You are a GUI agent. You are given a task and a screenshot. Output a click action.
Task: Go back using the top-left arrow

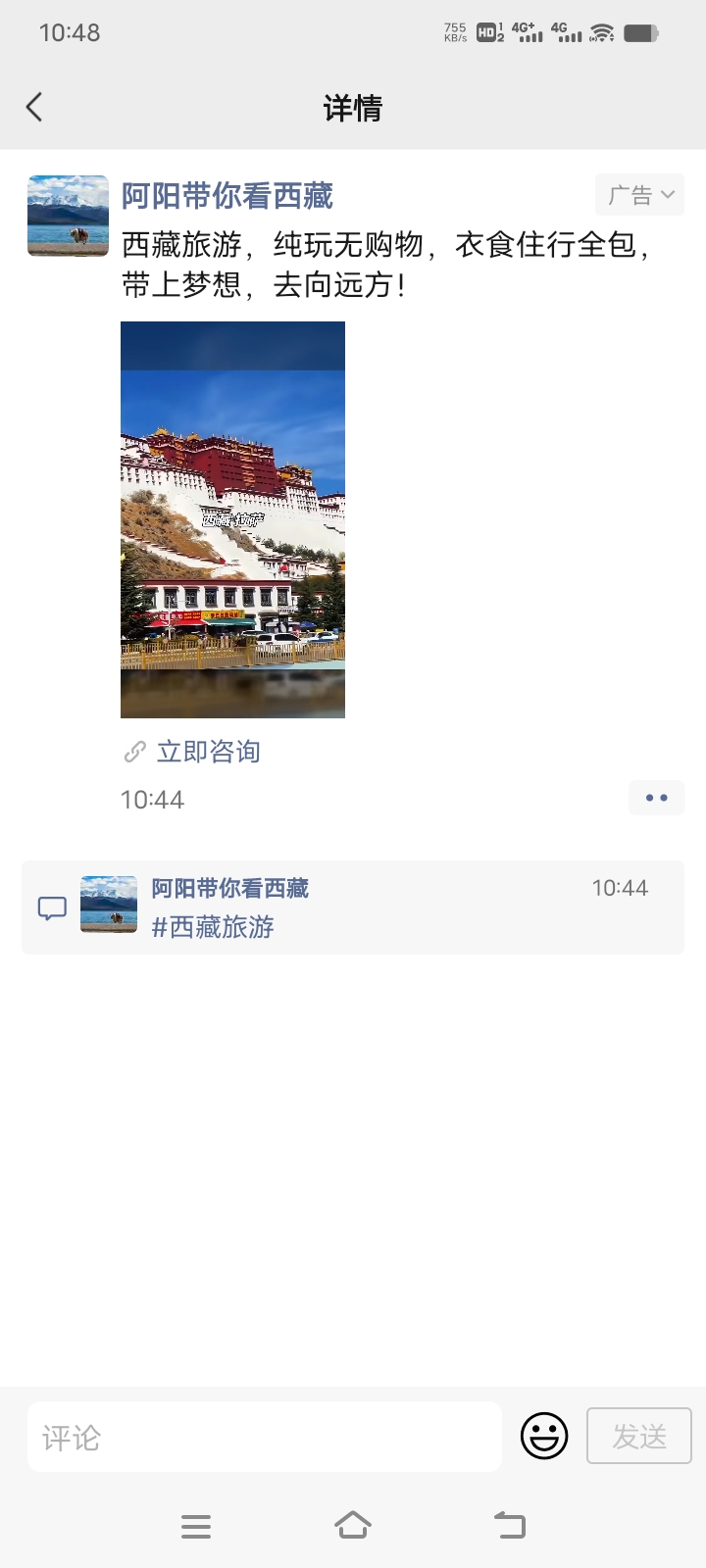[x=34, y=107]
